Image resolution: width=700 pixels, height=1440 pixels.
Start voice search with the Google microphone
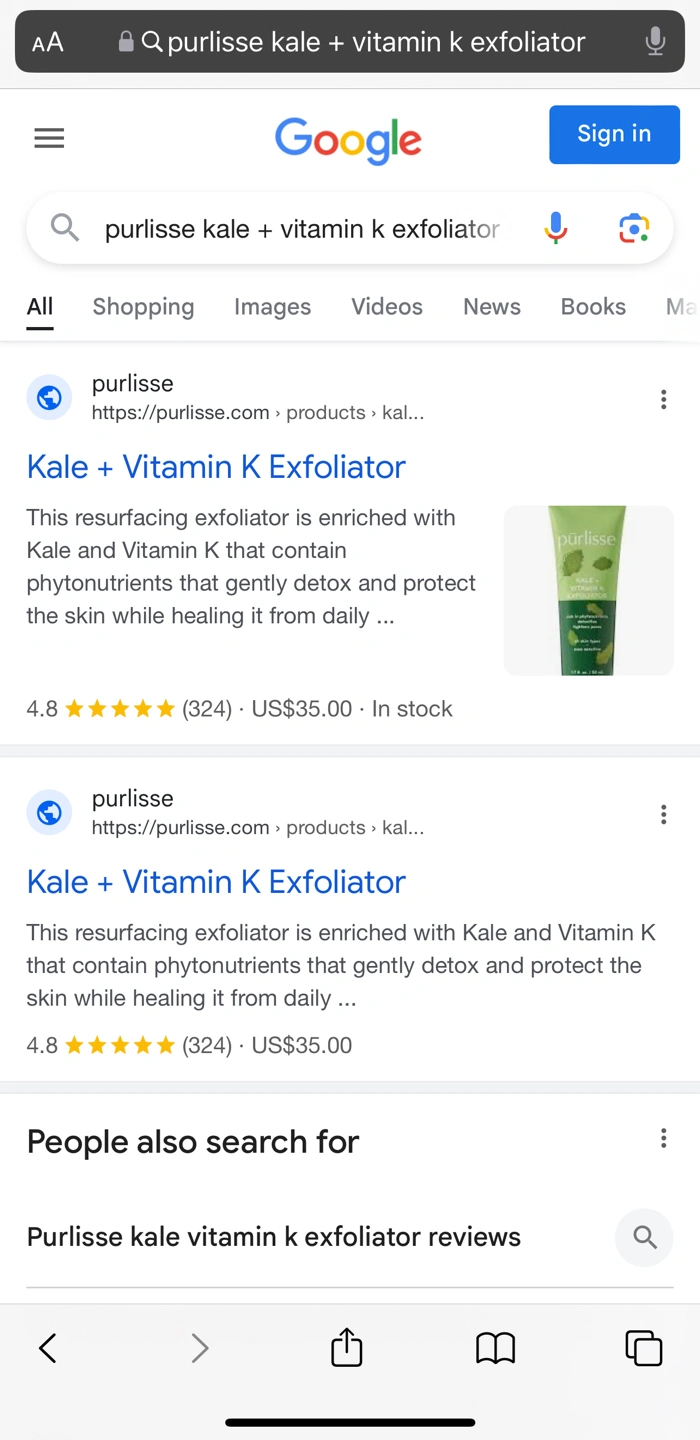(x=556, y=229)
